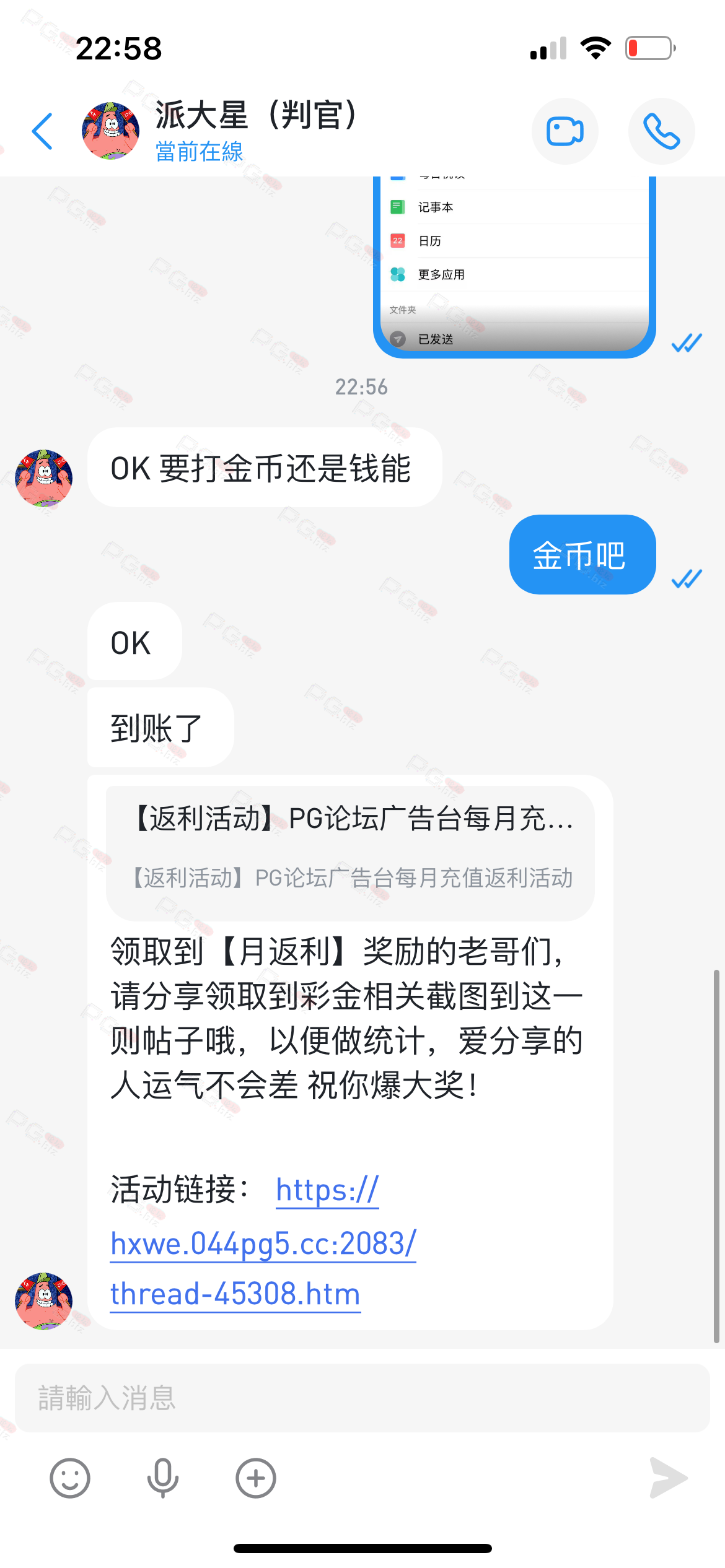Image resolution: width=725 pixels, height=1568 pixels.
Task: Record a voice message
Action: (162, 1478)
